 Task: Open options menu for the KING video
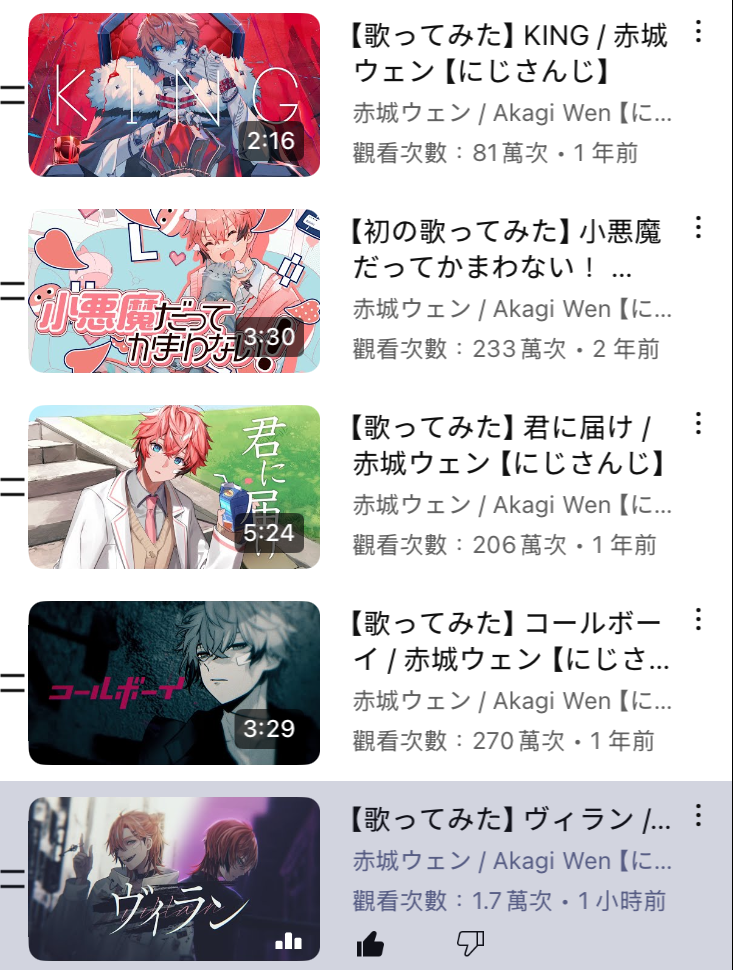click(698, 32)
